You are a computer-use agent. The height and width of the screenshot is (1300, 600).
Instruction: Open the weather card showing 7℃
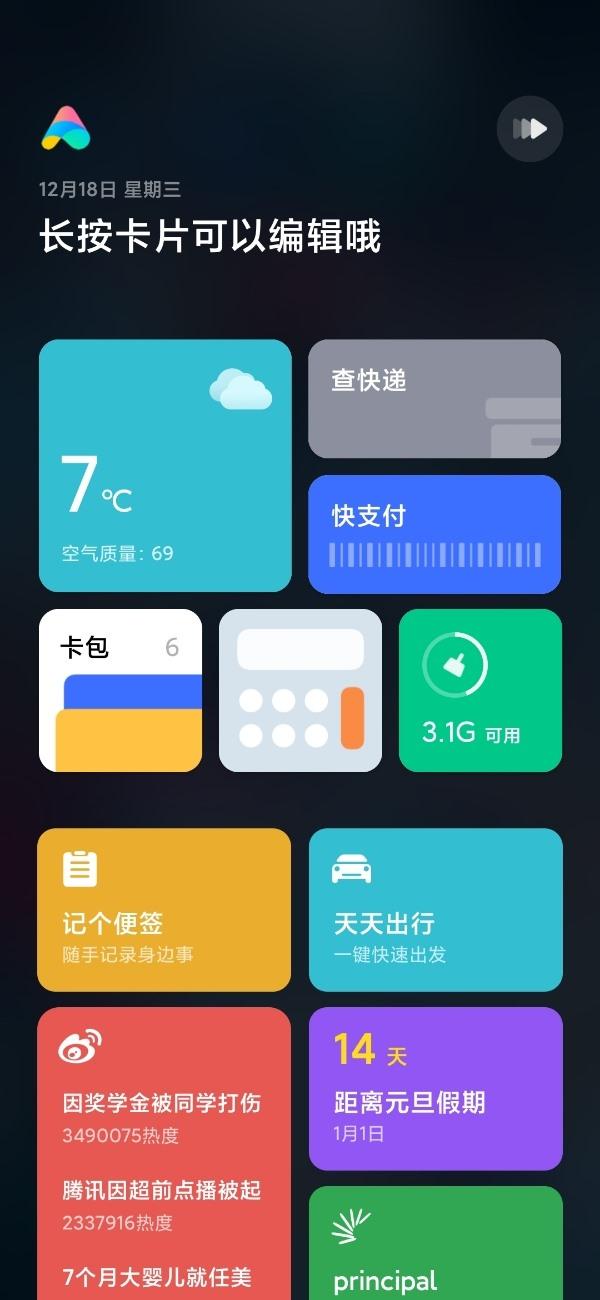(165, 466)
